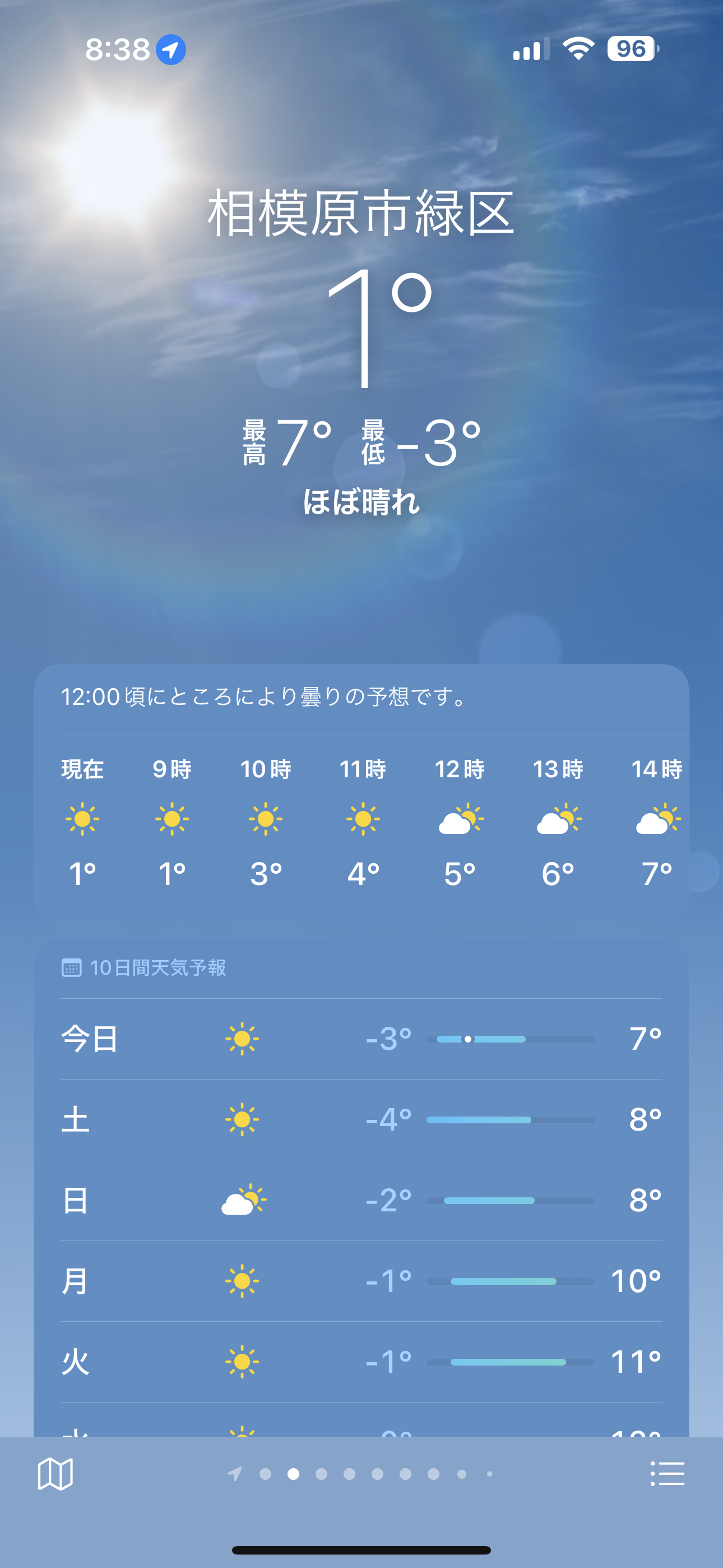Open Monday (月) forecast details
Viewport: 723px width, 1568px height.
coord(361,1281)
